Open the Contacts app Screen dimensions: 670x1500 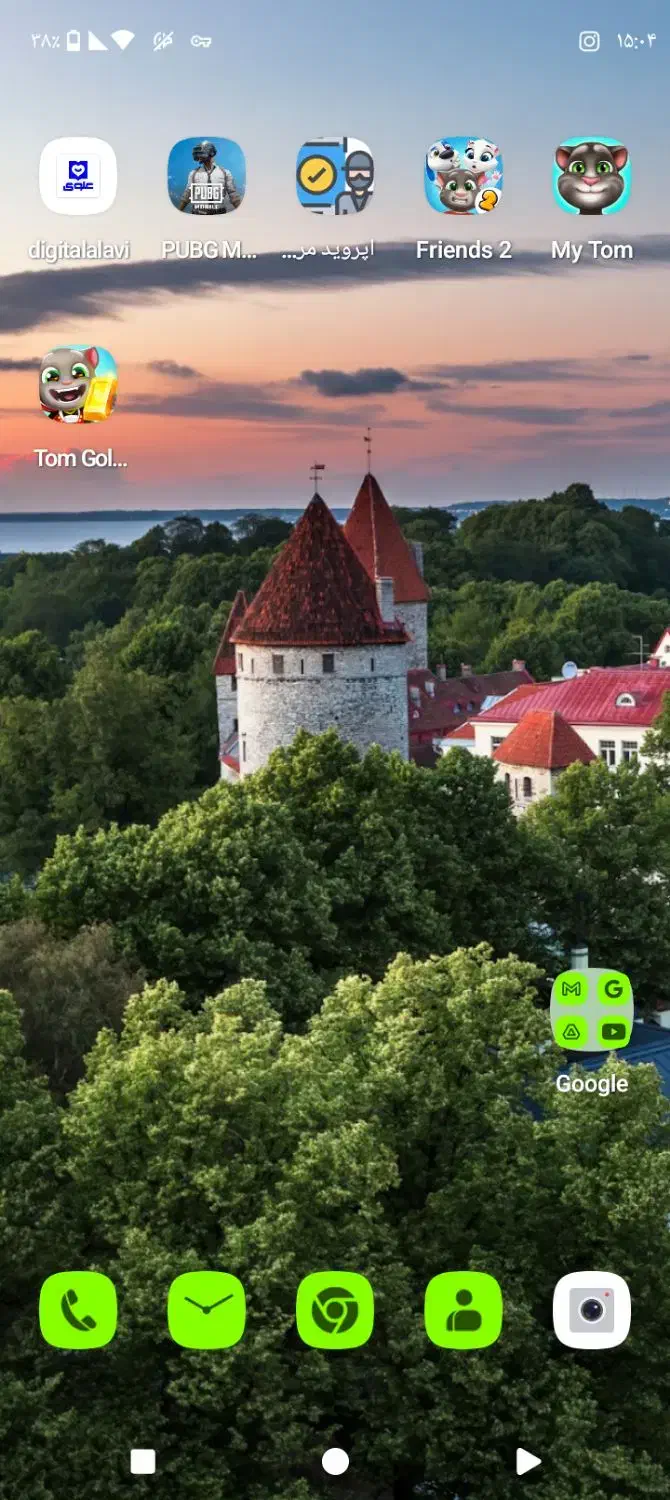click(x=463, y=1310)
